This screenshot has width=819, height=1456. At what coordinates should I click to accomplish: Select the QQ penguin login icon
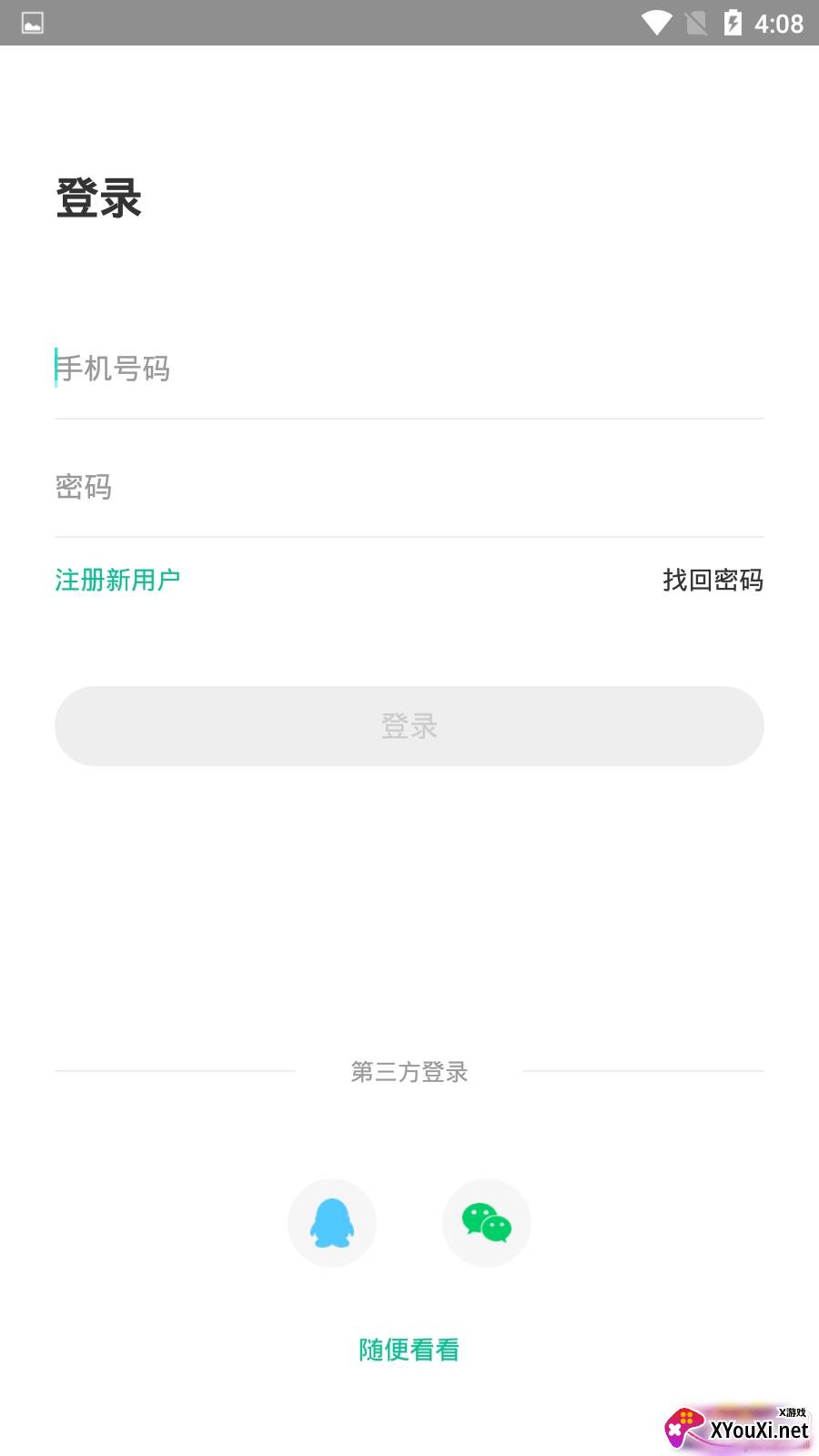[x=332, y=1222]
